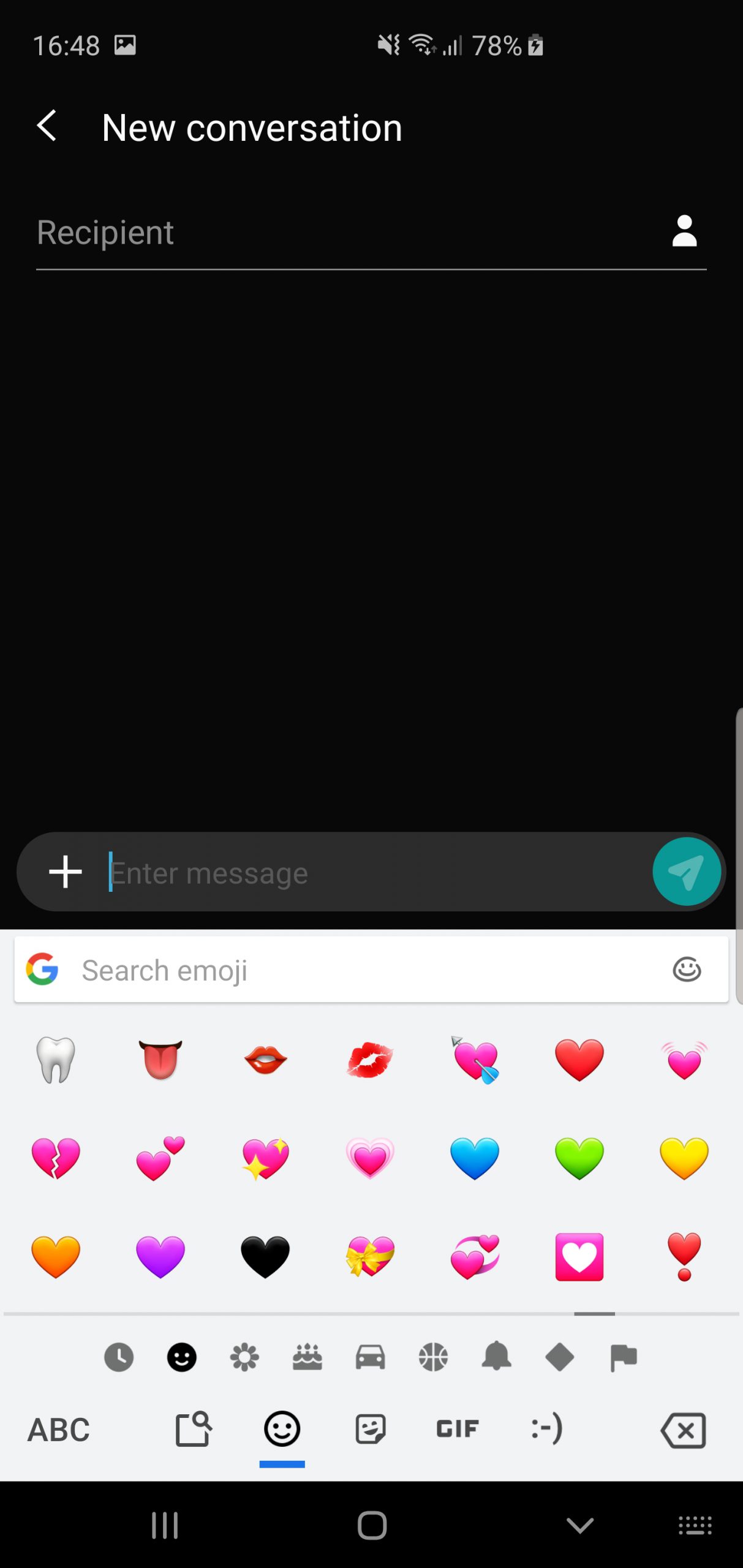Open attachments with the plus icon
This screenshot has width=743, height=1568.
pyautogui.click(x=66, y=872)
